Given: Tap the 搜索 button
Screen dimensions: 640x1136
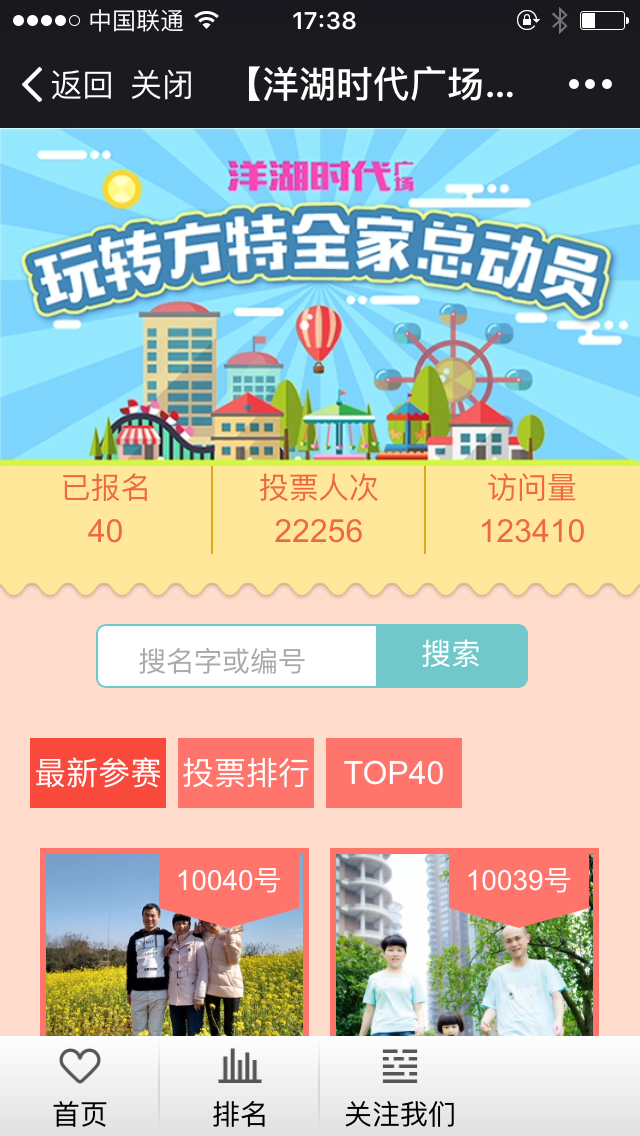Looking at the screenshot, I should pyautogui.click(x=451, y=656).
